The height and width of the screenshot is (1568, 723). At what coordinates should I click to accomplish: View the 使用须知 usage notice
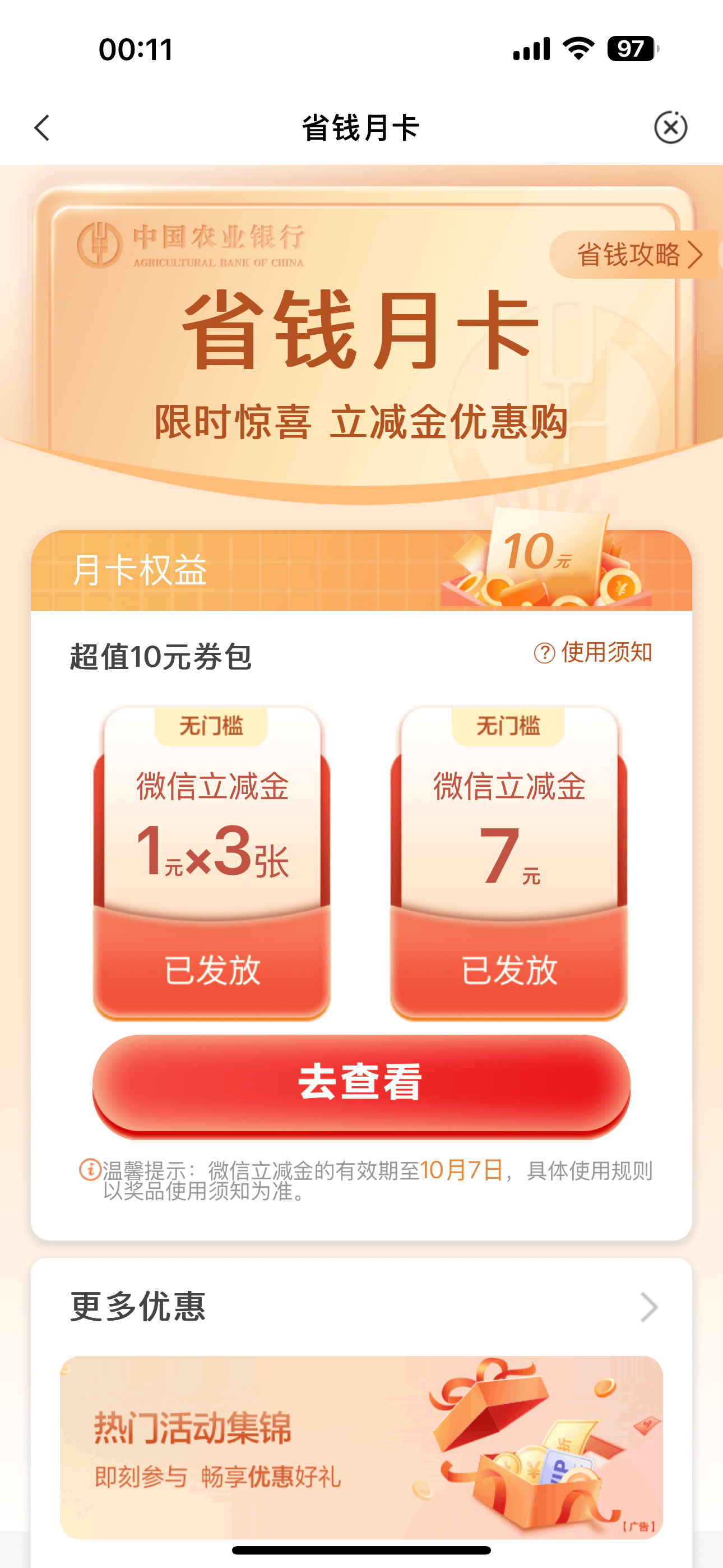point(594,653)
